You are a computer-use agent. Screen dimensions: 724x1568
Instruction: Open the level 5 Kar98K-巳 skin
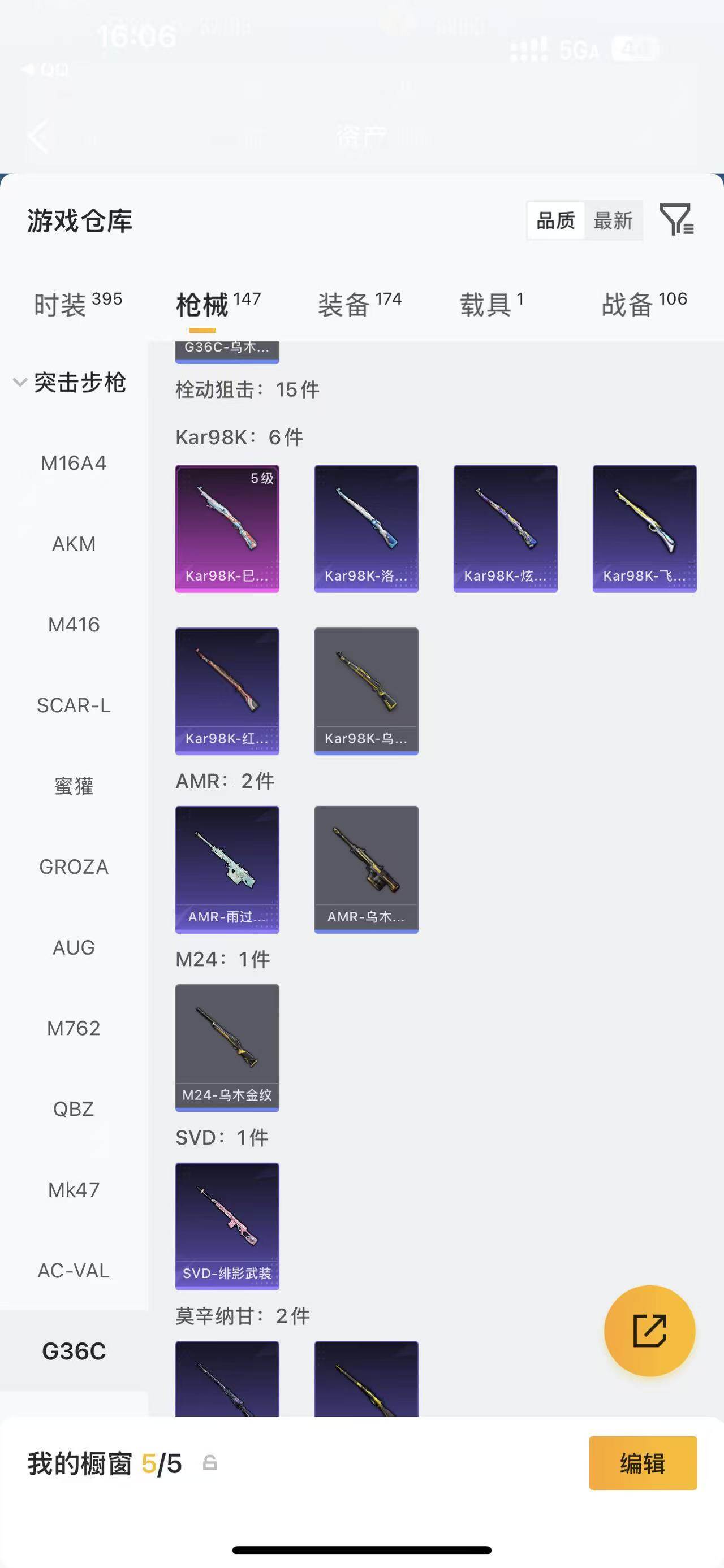[x=227, y=529]
